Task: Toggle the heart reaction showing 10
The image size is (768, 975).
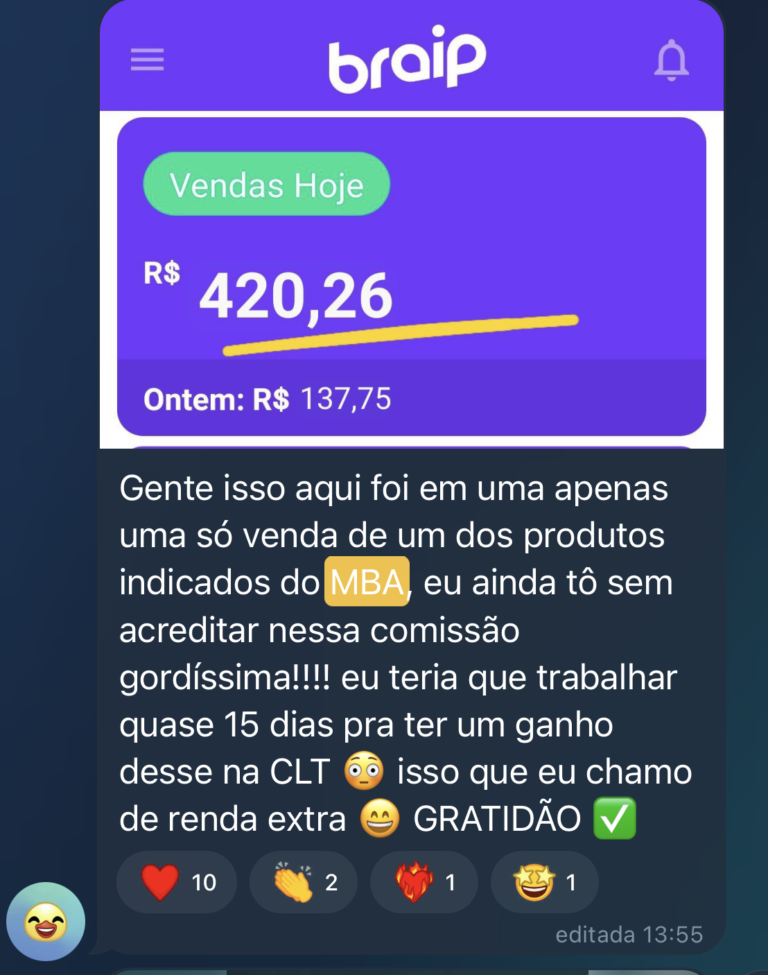Action: point(177,881)
